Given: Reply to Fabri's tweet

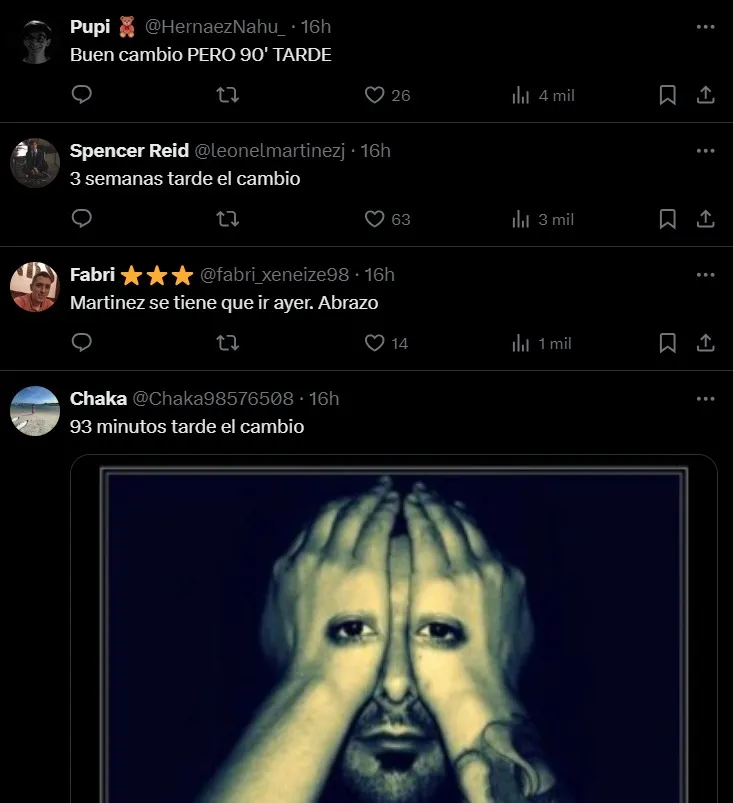Looking at the screenshot, I should click(x=83, y=343).
